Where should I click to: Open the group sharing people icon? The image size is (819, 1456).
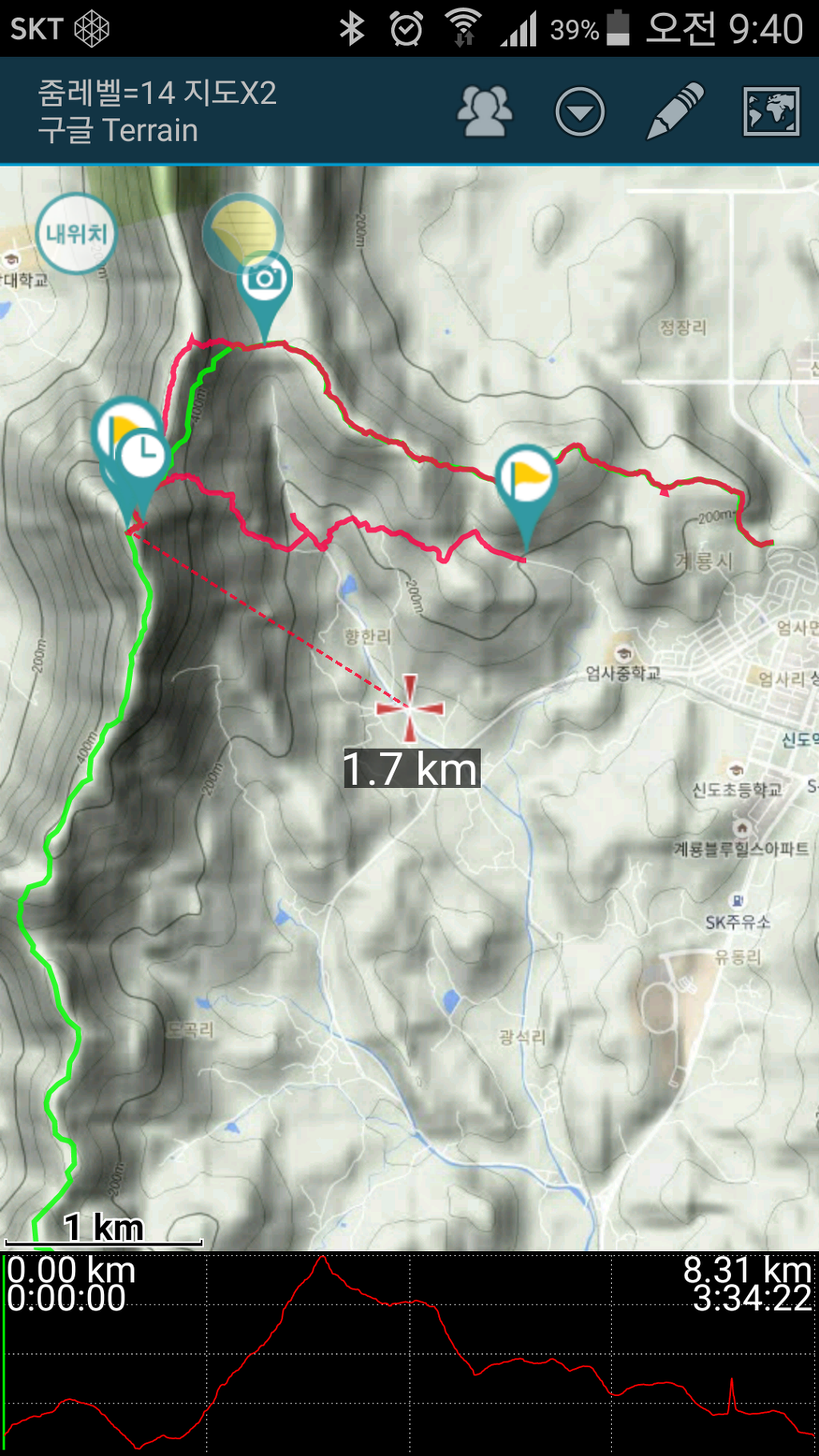coord(485,111)
